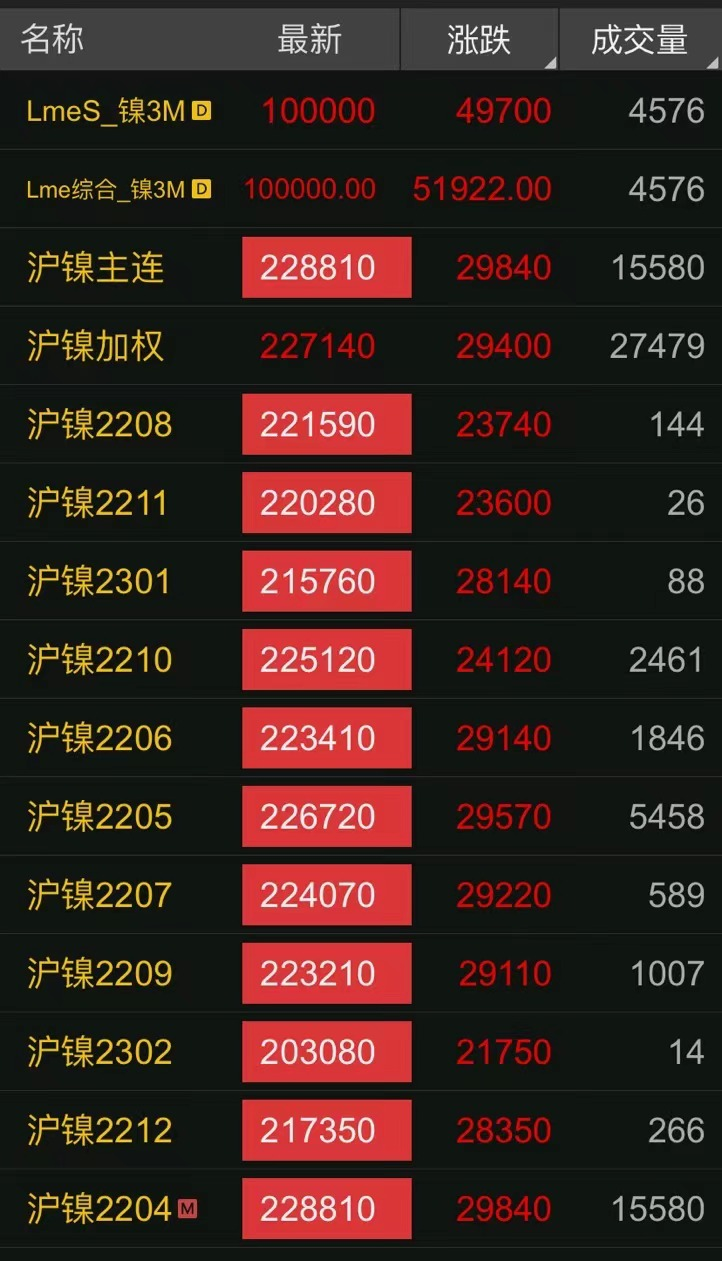Image resolution: width=722 pixels, height=1261 pixels.
Task: Open the 沪镍2205 contract row
Action: point(361,816)
